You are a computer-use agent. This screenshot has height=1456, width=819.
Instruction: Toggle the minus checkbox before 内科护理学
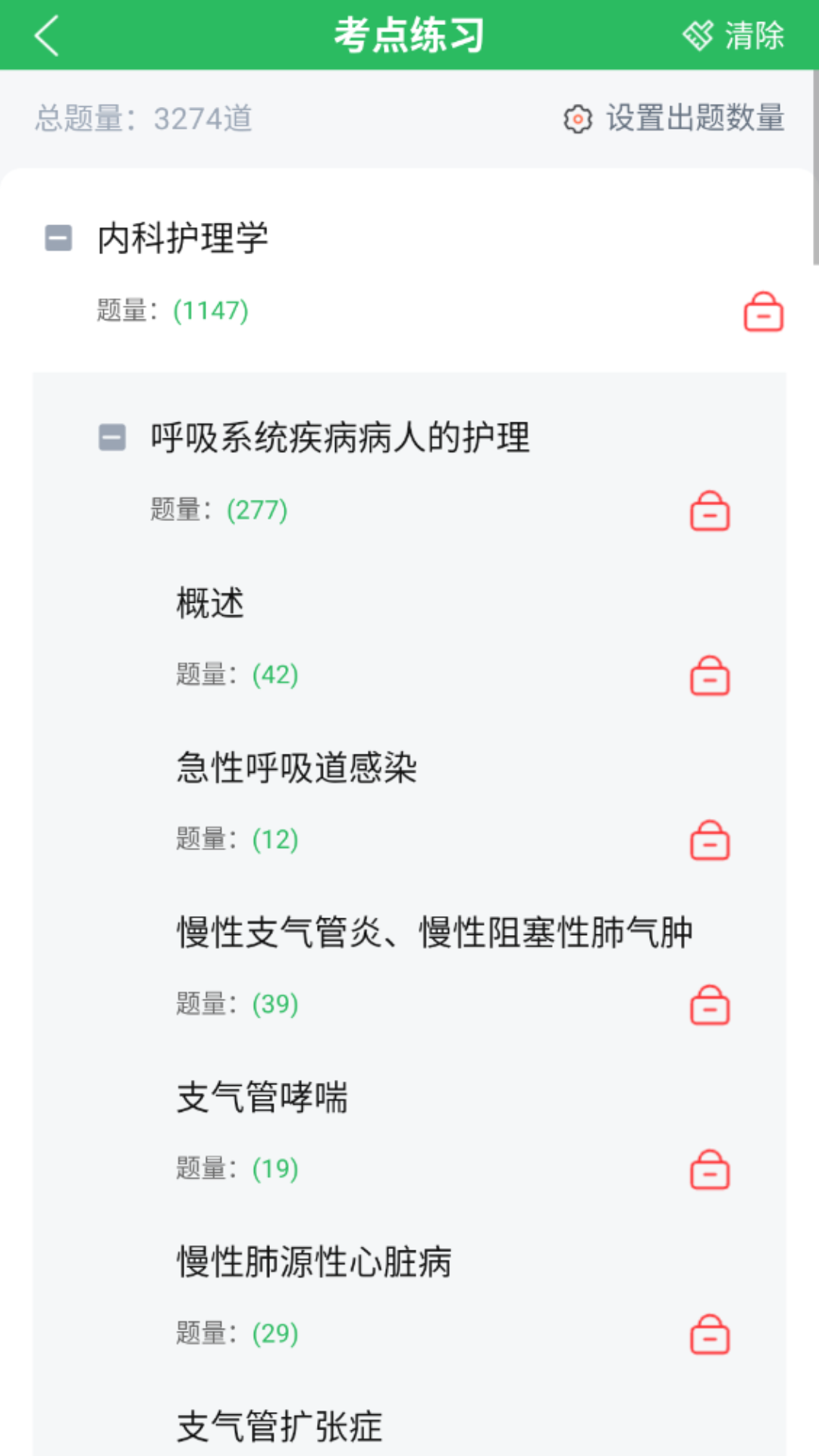(58, 237)
